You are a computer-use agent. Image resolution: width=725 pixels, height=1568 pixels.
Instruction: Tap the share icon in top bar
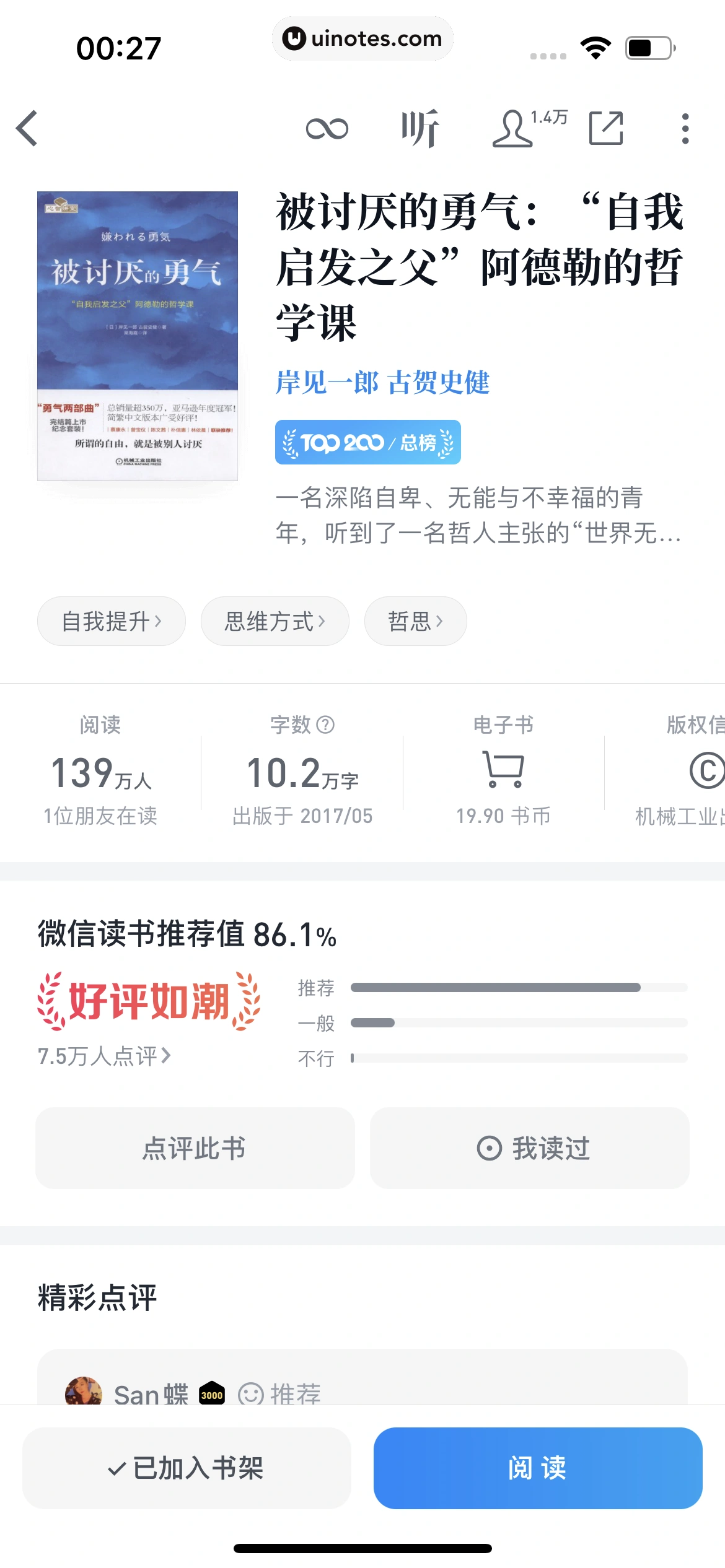click(x=605, y=128)
